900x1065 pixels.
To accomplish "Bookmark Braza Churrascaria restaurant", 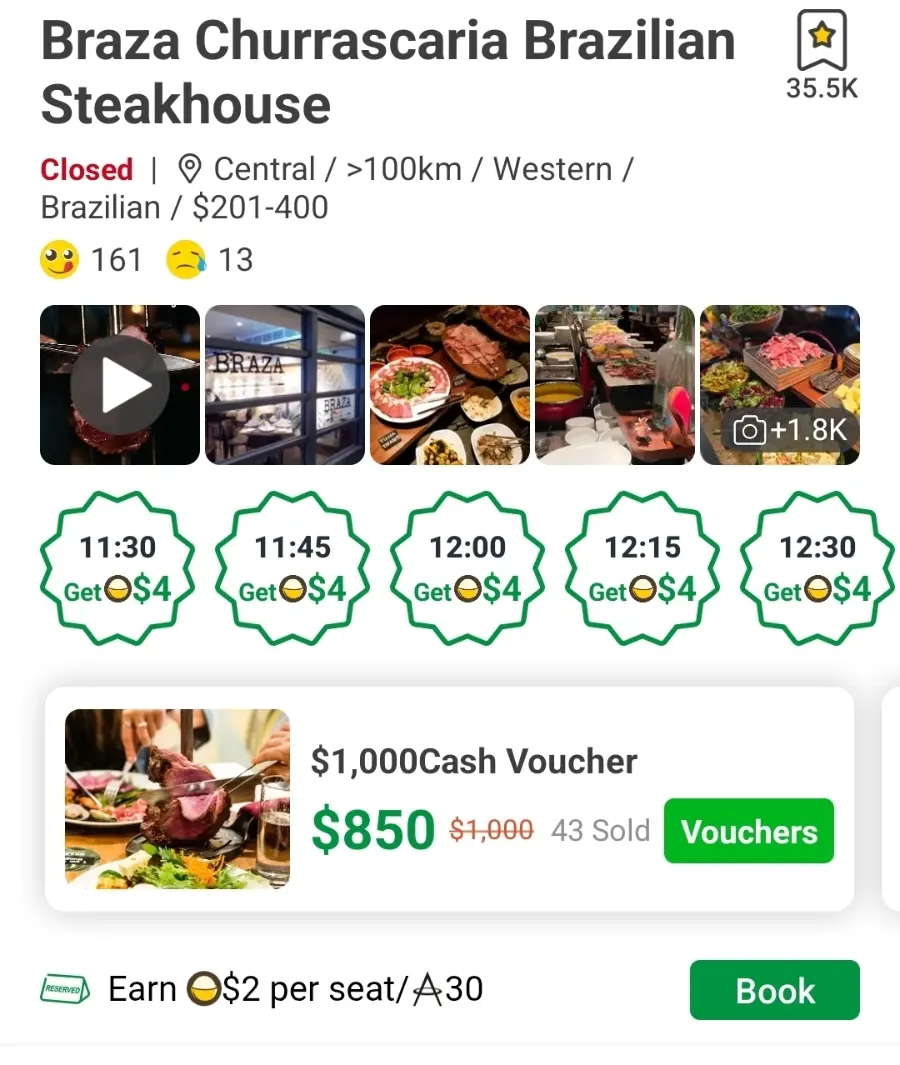I will 821,40.
